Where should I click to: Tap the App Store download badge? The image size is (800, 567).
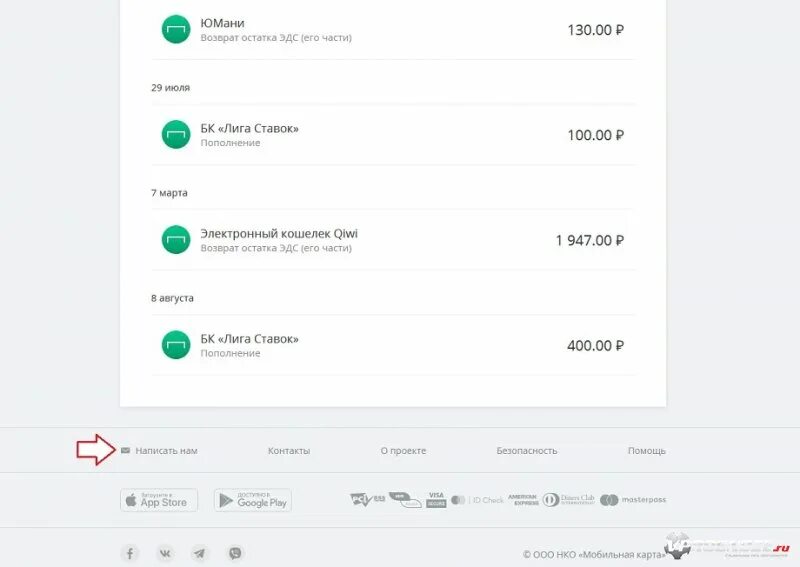[159, 500]
